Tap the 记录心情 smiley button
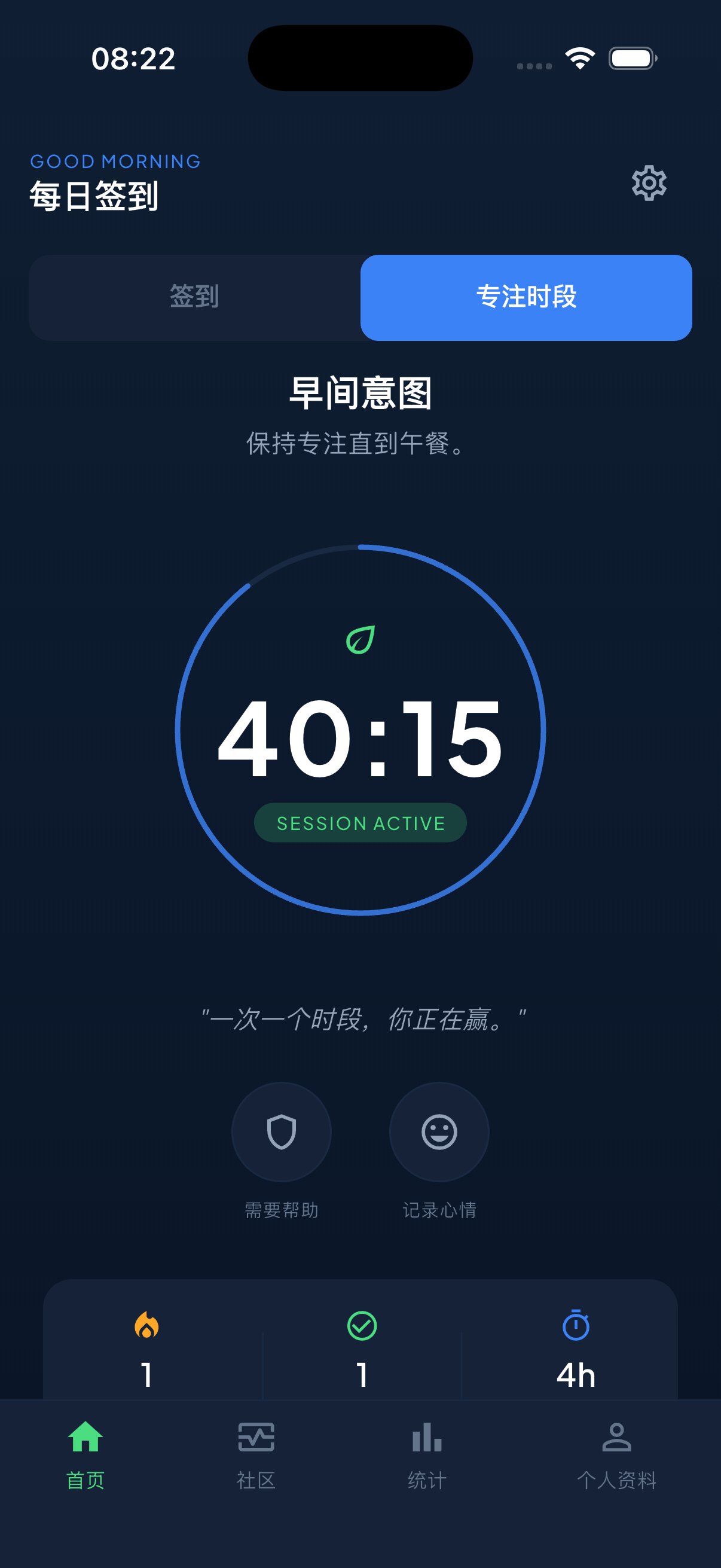The height and width of the screenshot is (1568, 721). [439, 1131]
